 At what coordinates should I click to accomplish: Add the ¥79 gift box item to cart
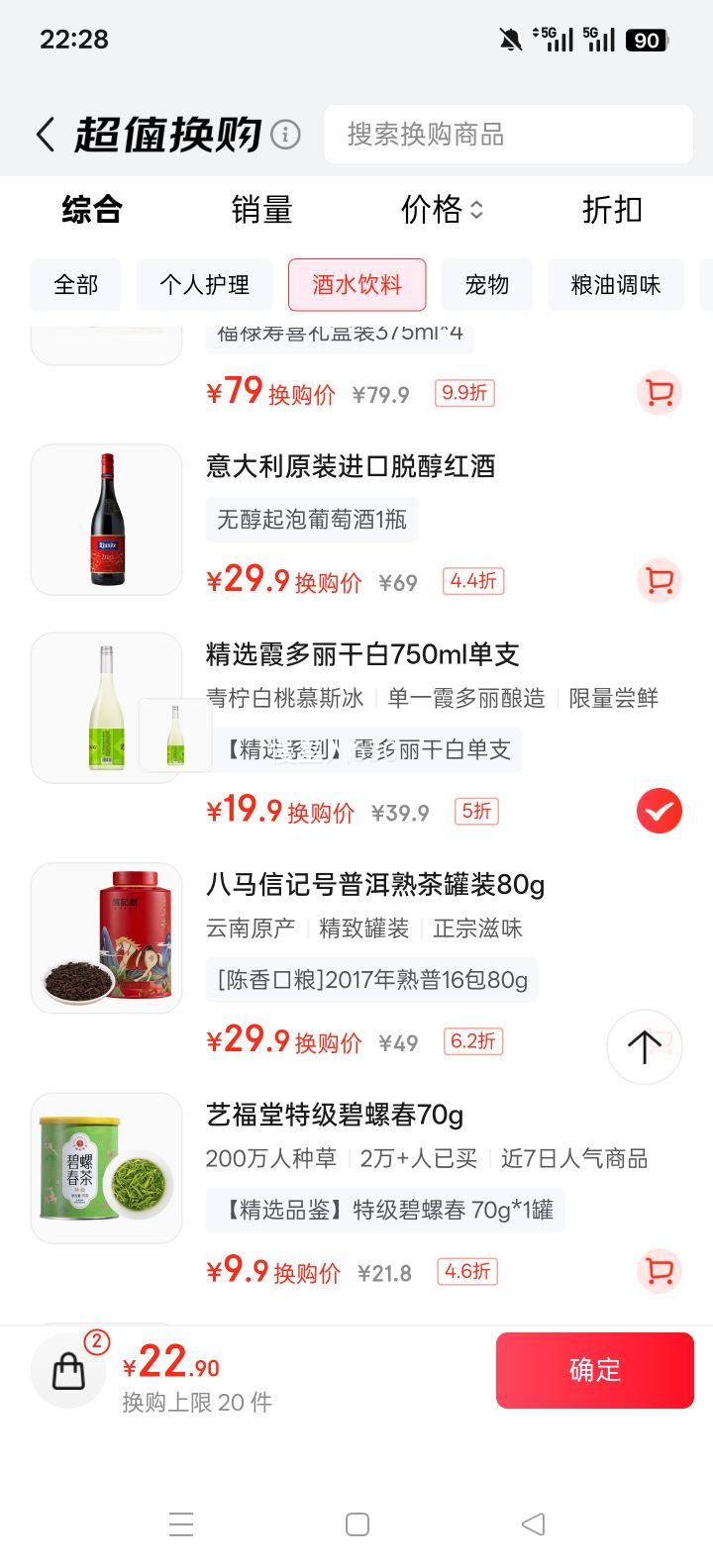[659, 393]
